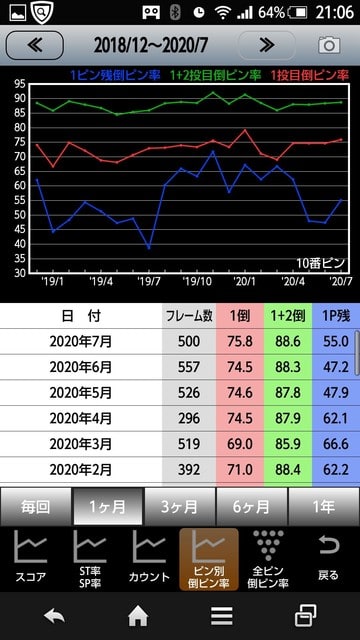Screen dimensions: 360x640
Task: Tap the system back button
Action: (55, 616)
